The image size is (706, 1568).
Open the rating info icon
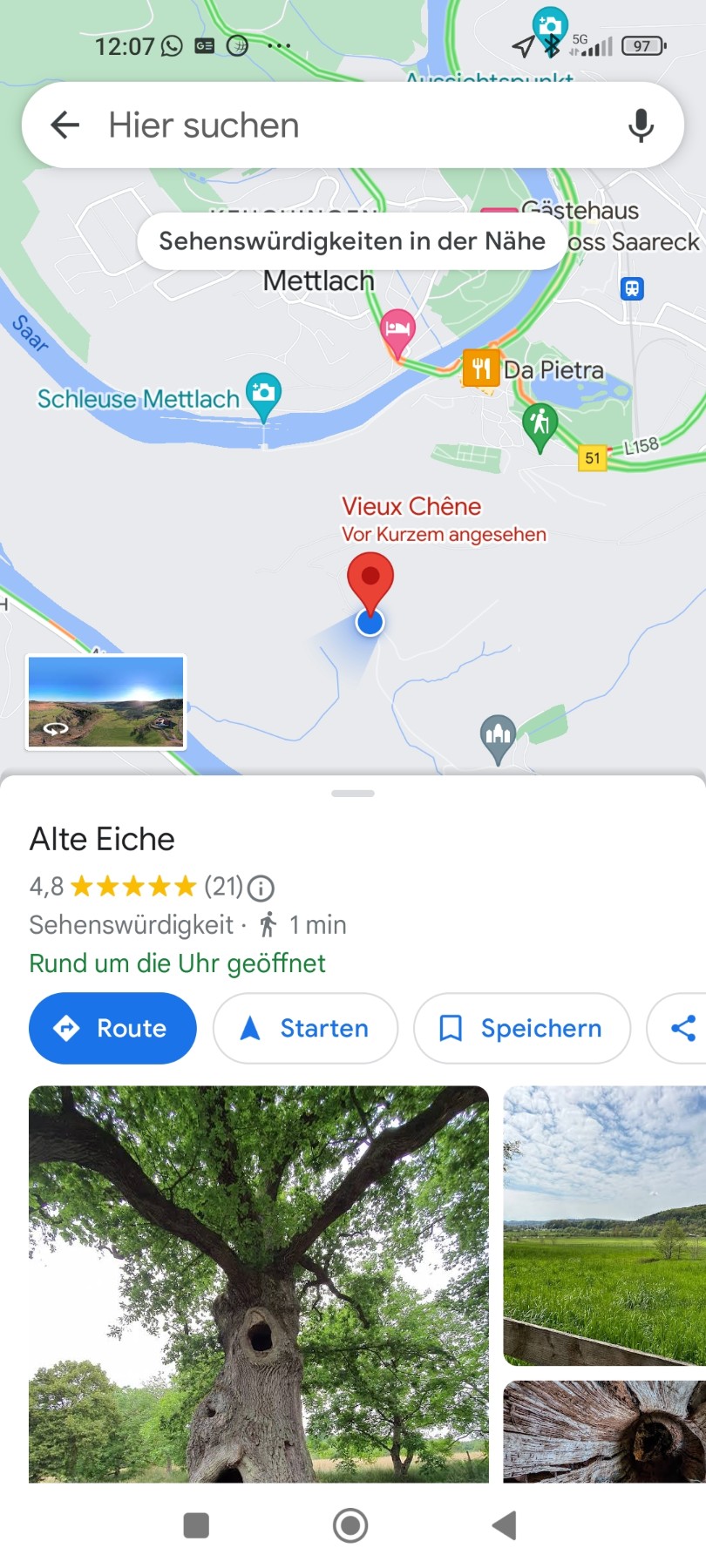(261, 888)
